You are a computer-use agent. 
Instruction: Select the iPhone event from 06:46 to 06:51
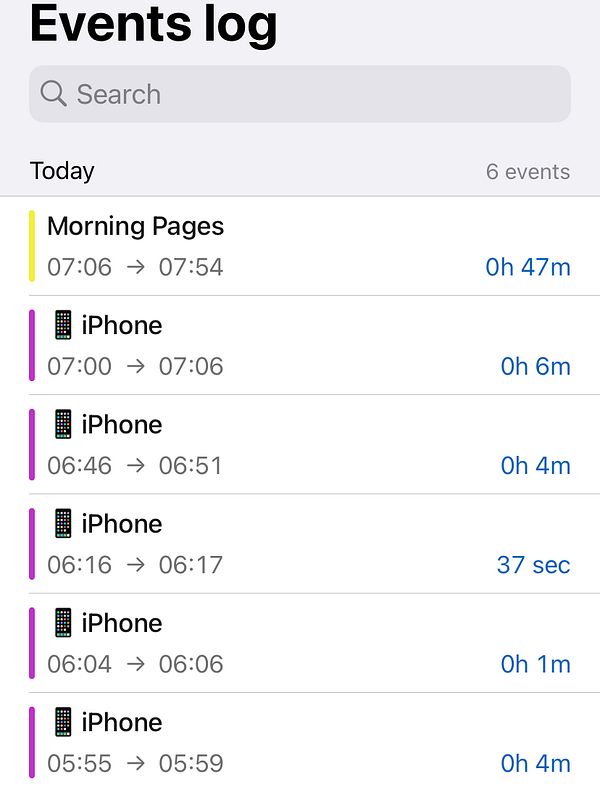(300, 444)
